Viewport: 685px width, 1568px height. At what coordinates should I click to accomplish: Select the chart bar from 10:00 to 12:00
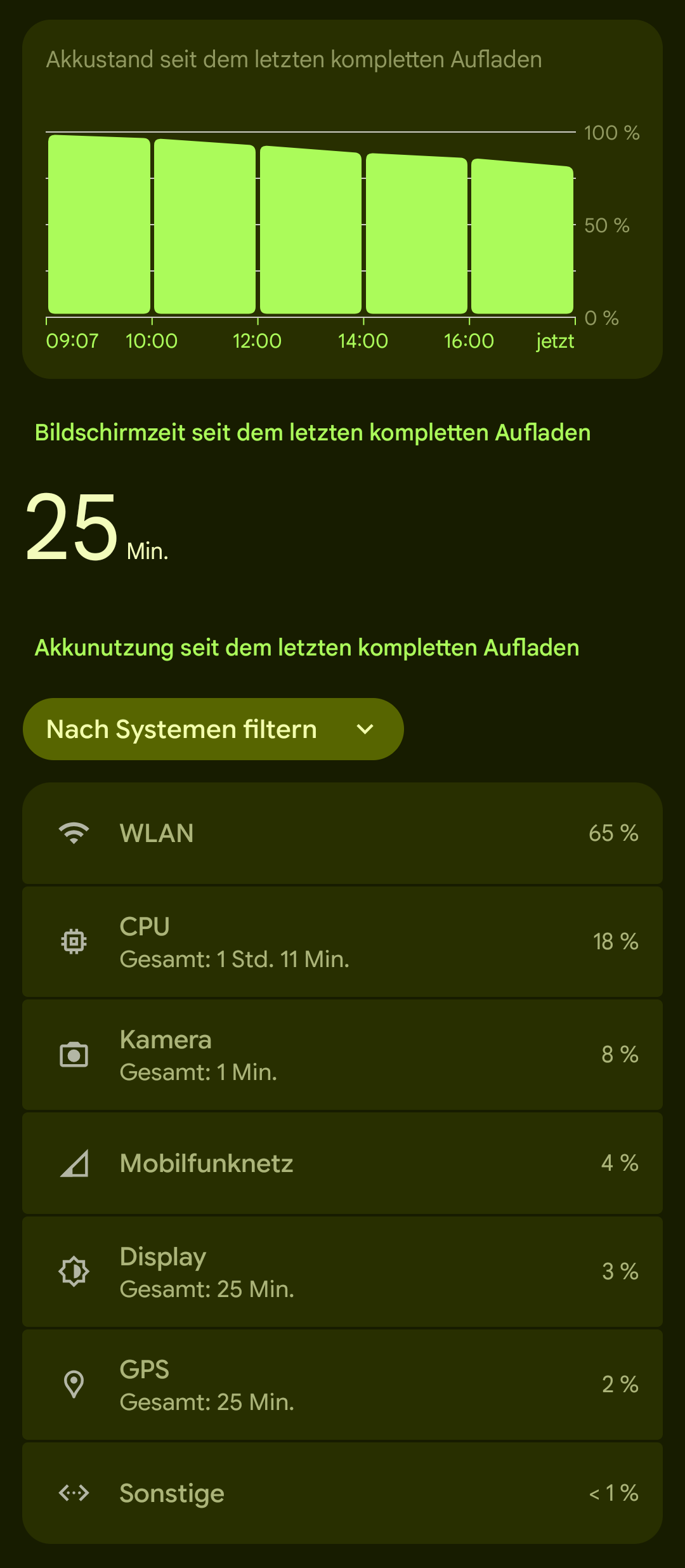(x=205, y=227)
